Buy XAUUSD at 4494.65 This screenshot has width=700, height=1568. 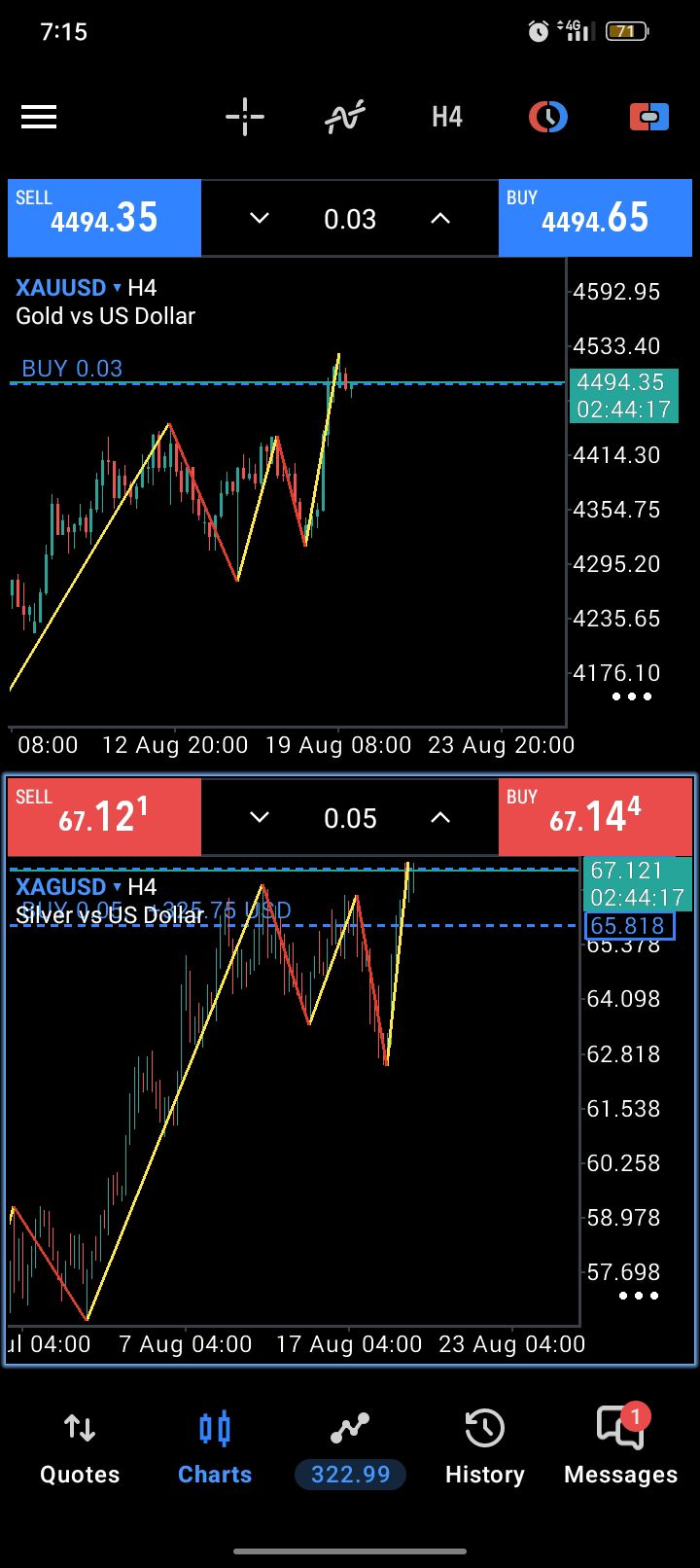click(x=595, y=218)
